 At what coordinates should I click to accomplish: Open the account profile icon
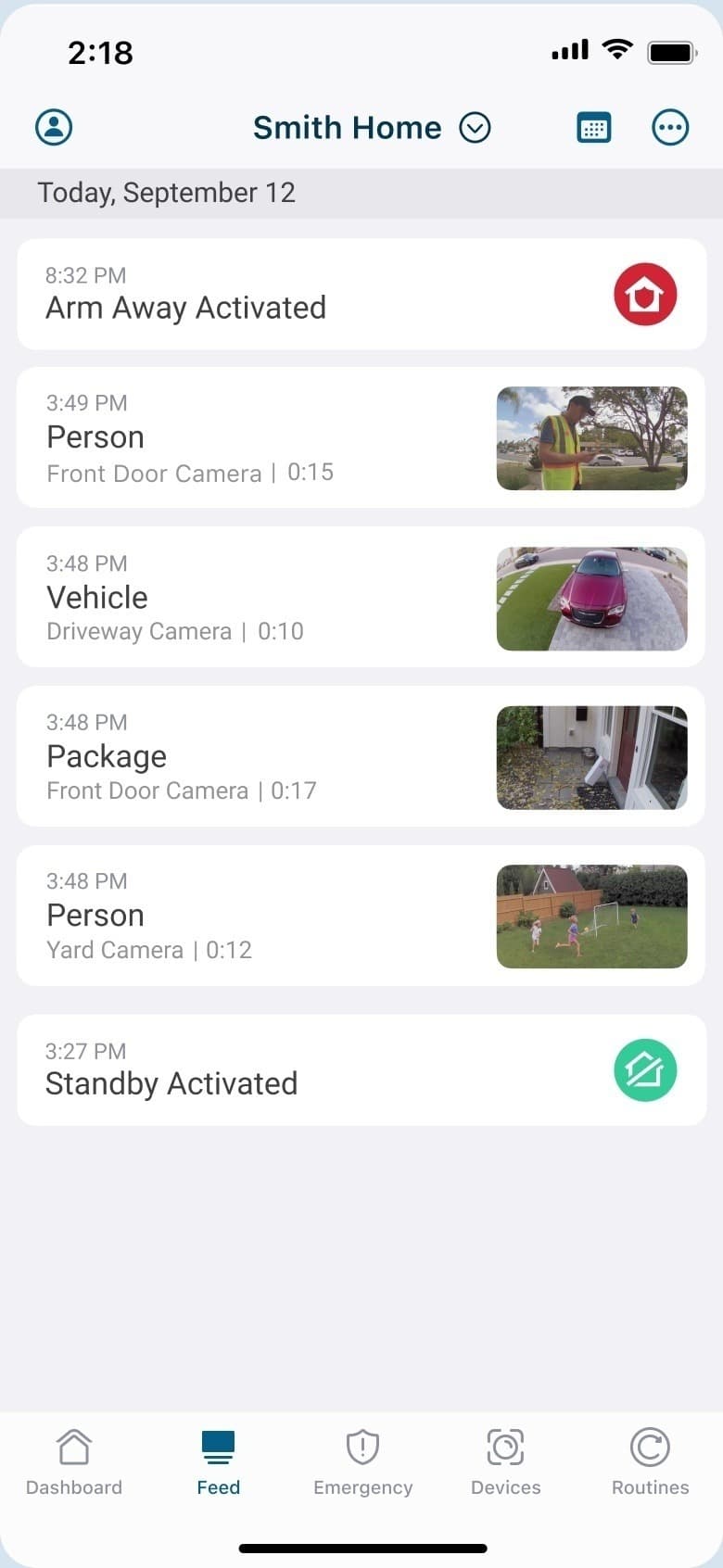pos(54,127)
